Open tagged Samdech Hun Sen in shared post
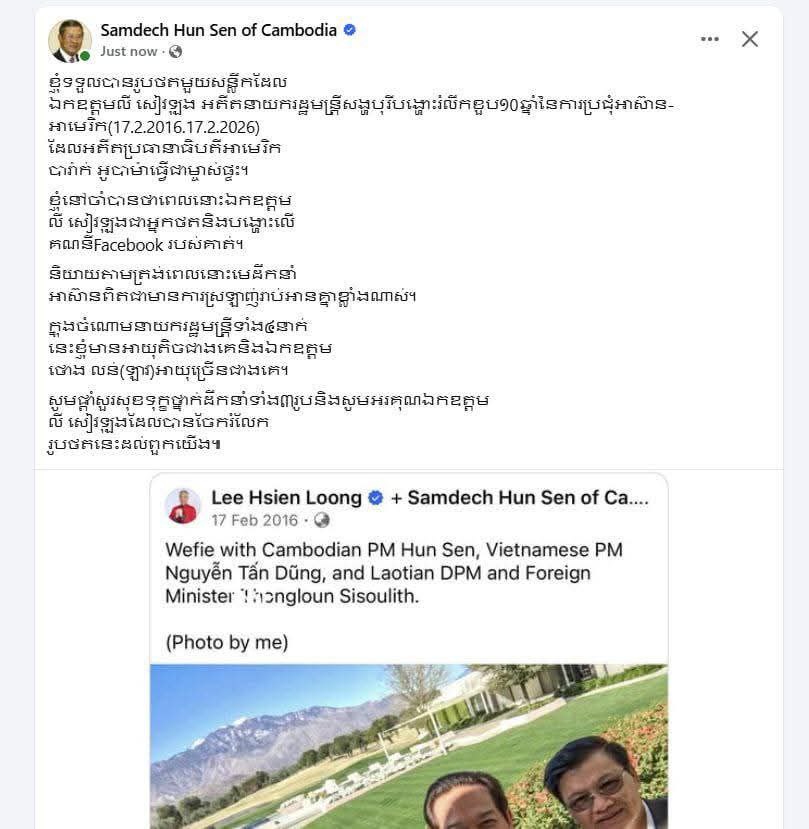The width and height of the screenshot is (809, 829). point(528,497)
